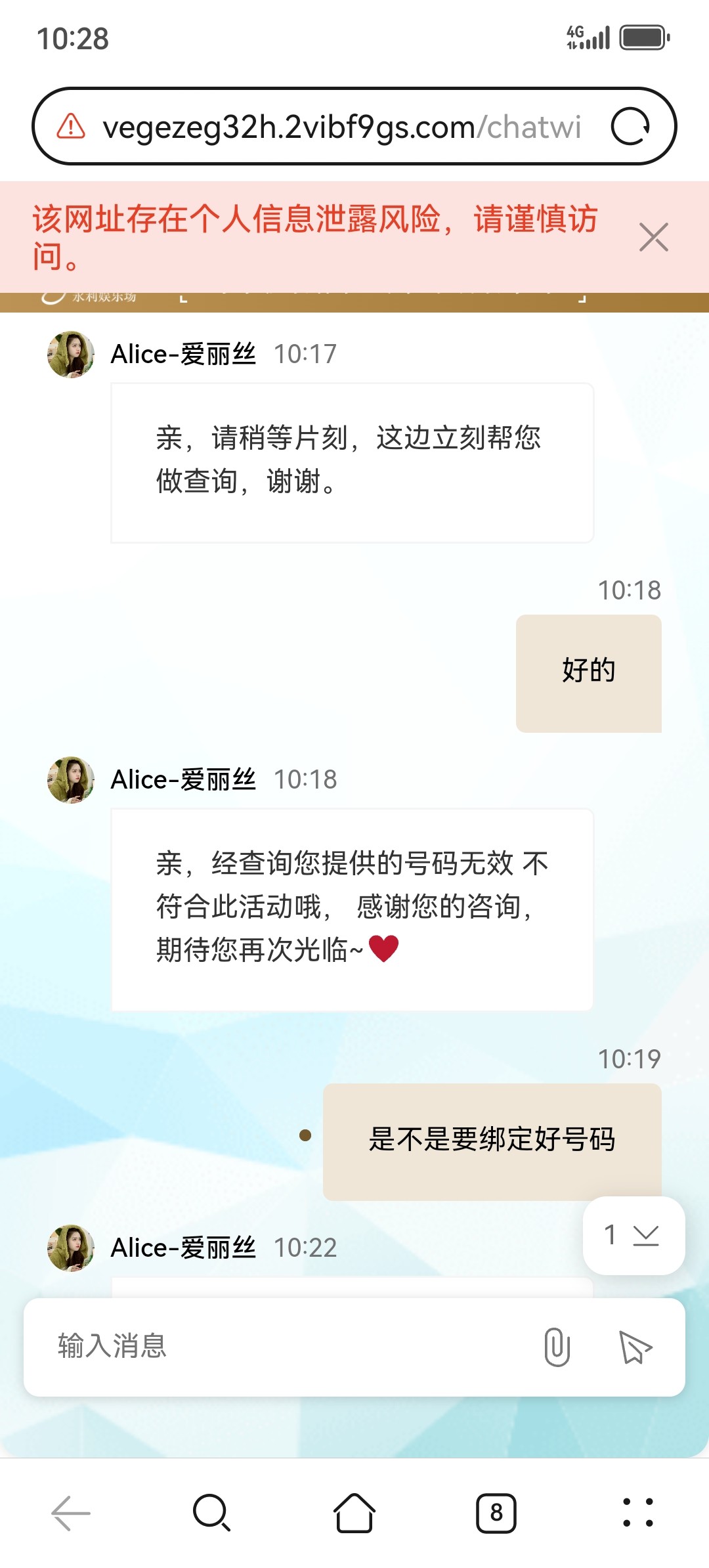Send the message with arrow icon
This screenshot has width=709, height=1568.
click(x=635, y=1347)
